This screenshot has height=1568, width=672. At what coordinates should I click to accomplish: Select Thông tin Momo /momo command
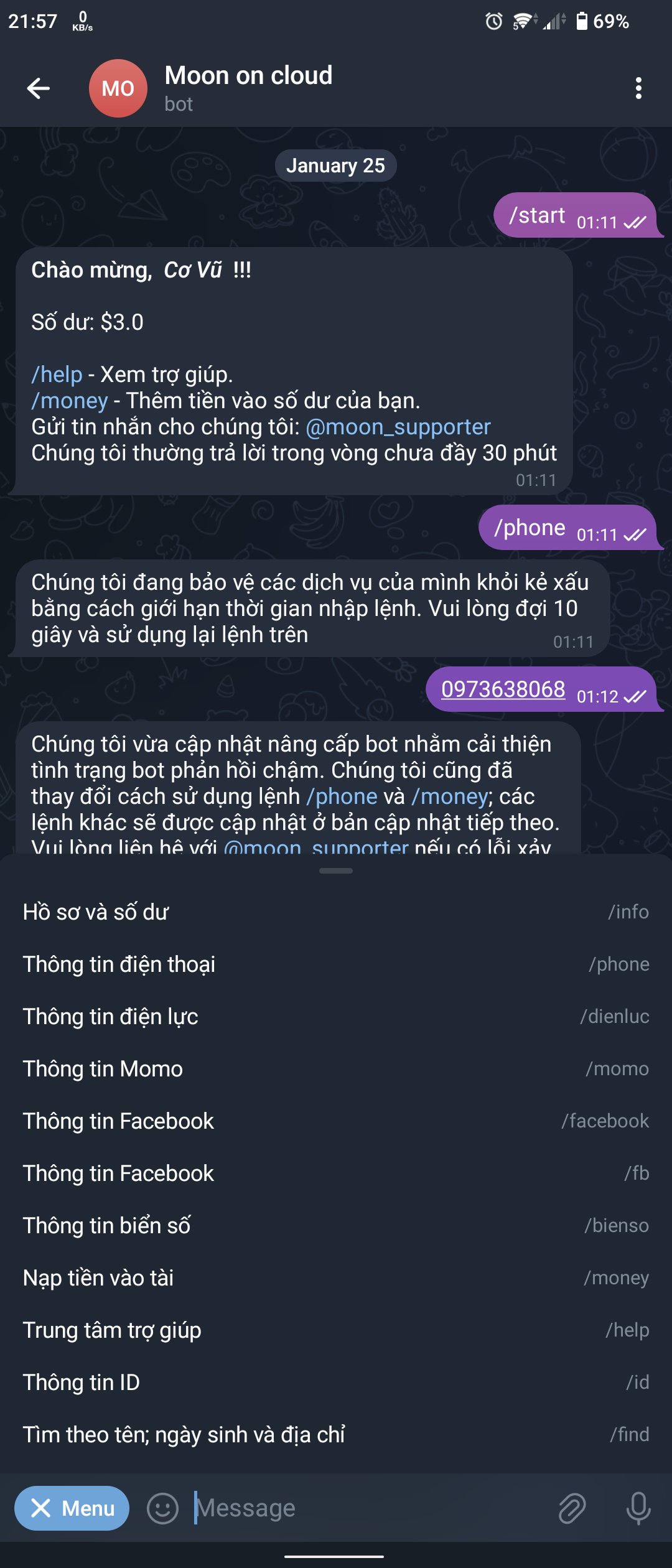click(336, 1068)
